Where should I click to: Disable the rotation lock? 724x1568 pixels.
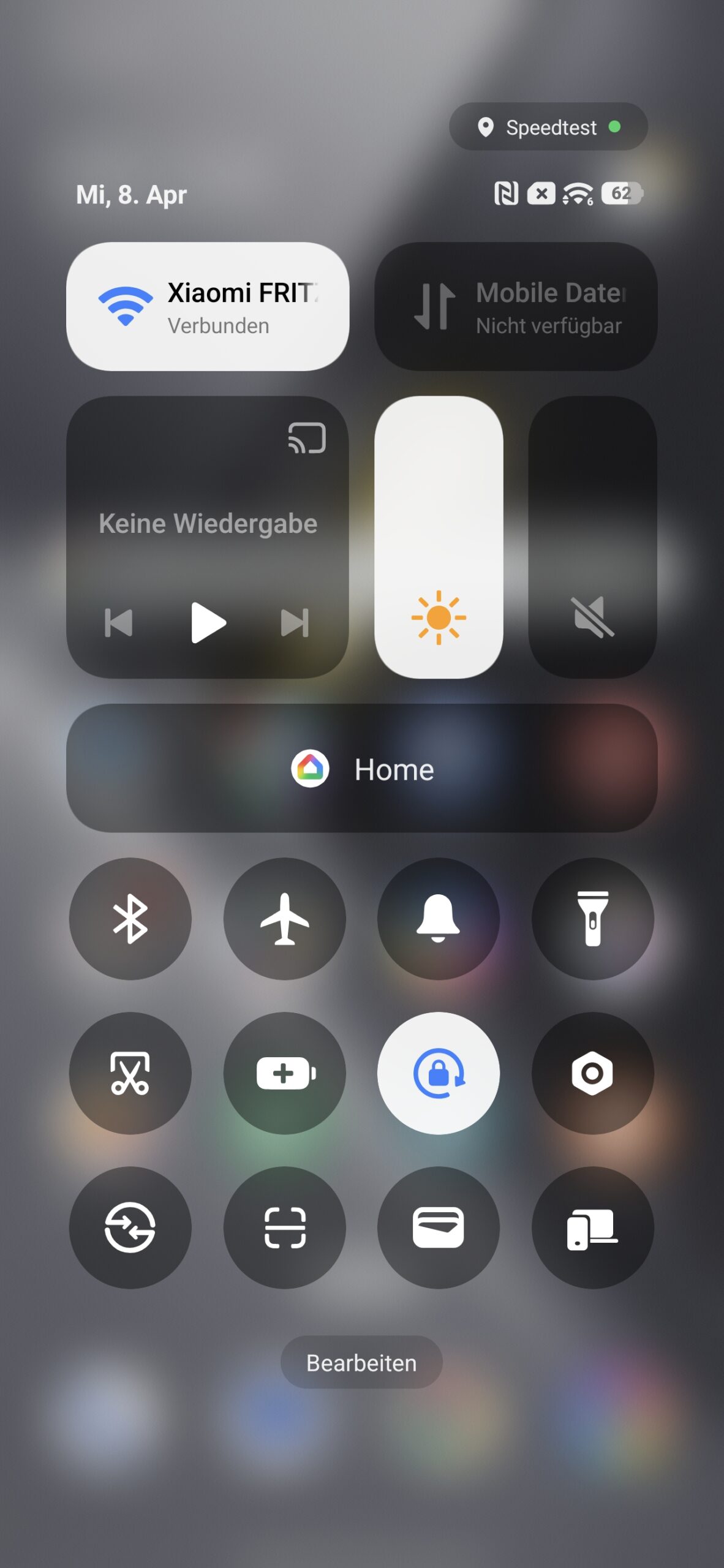[439, 1073]
